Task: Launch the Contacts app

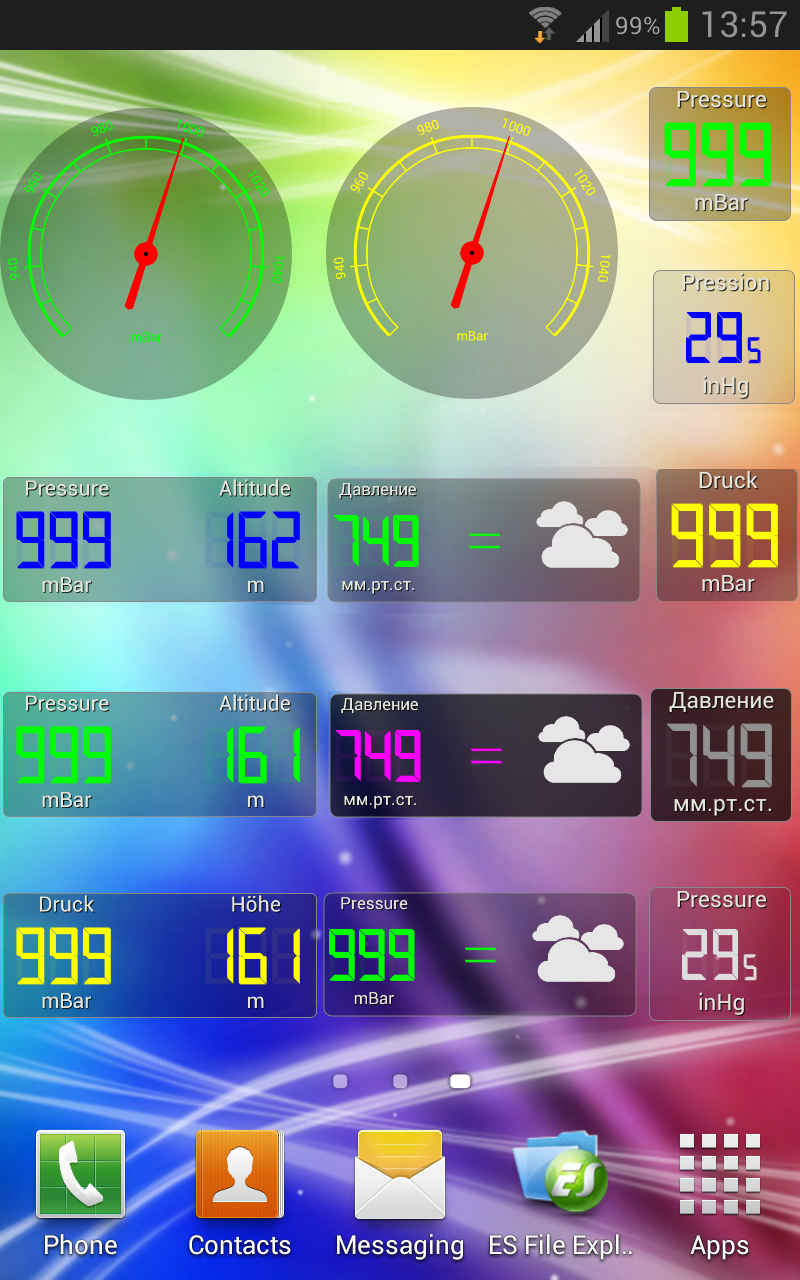Action: tap(240, 1192)
